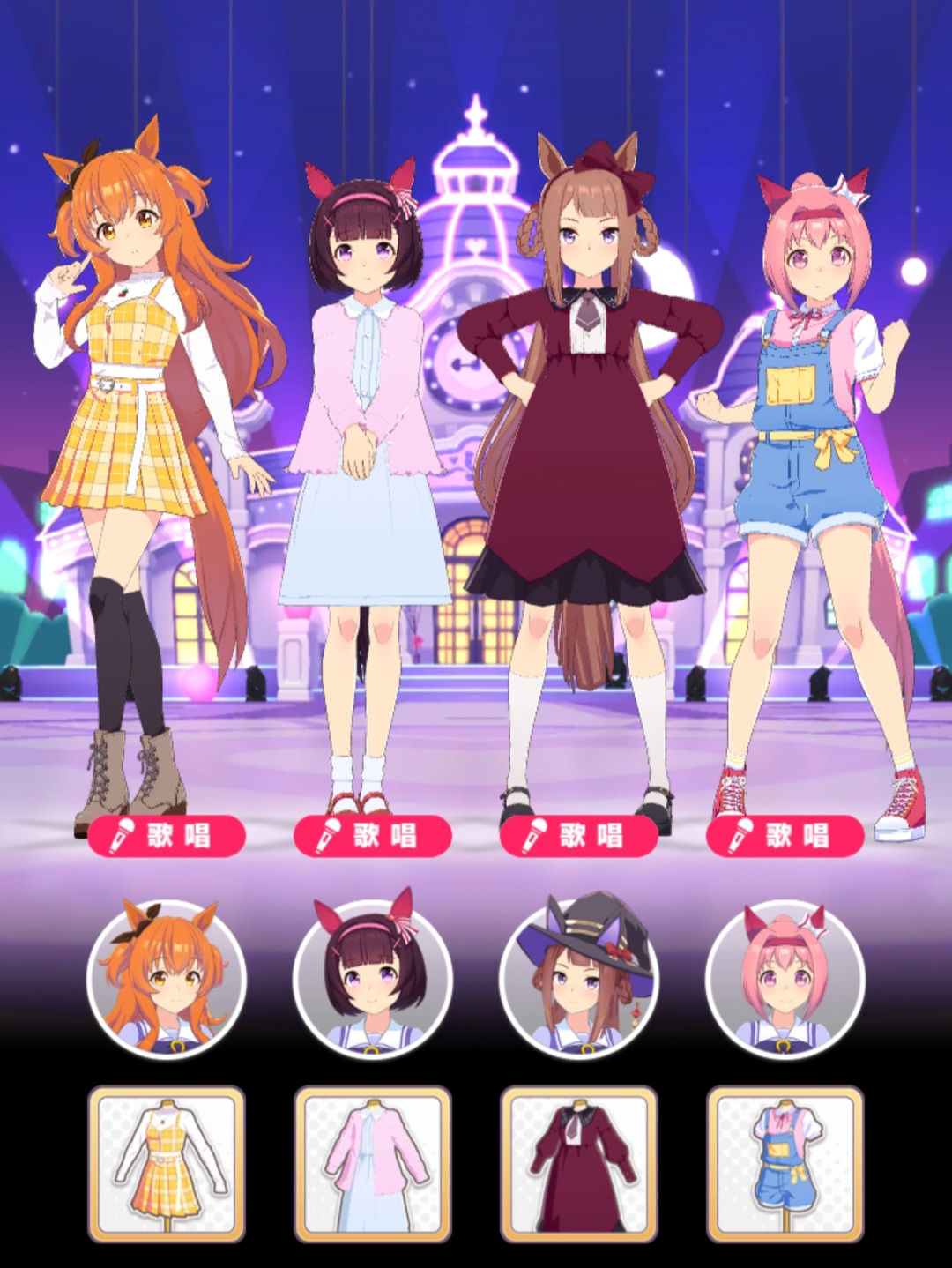Choose the blue denim overalls outfit
Screen dimensions: 952x1268
785,1164
